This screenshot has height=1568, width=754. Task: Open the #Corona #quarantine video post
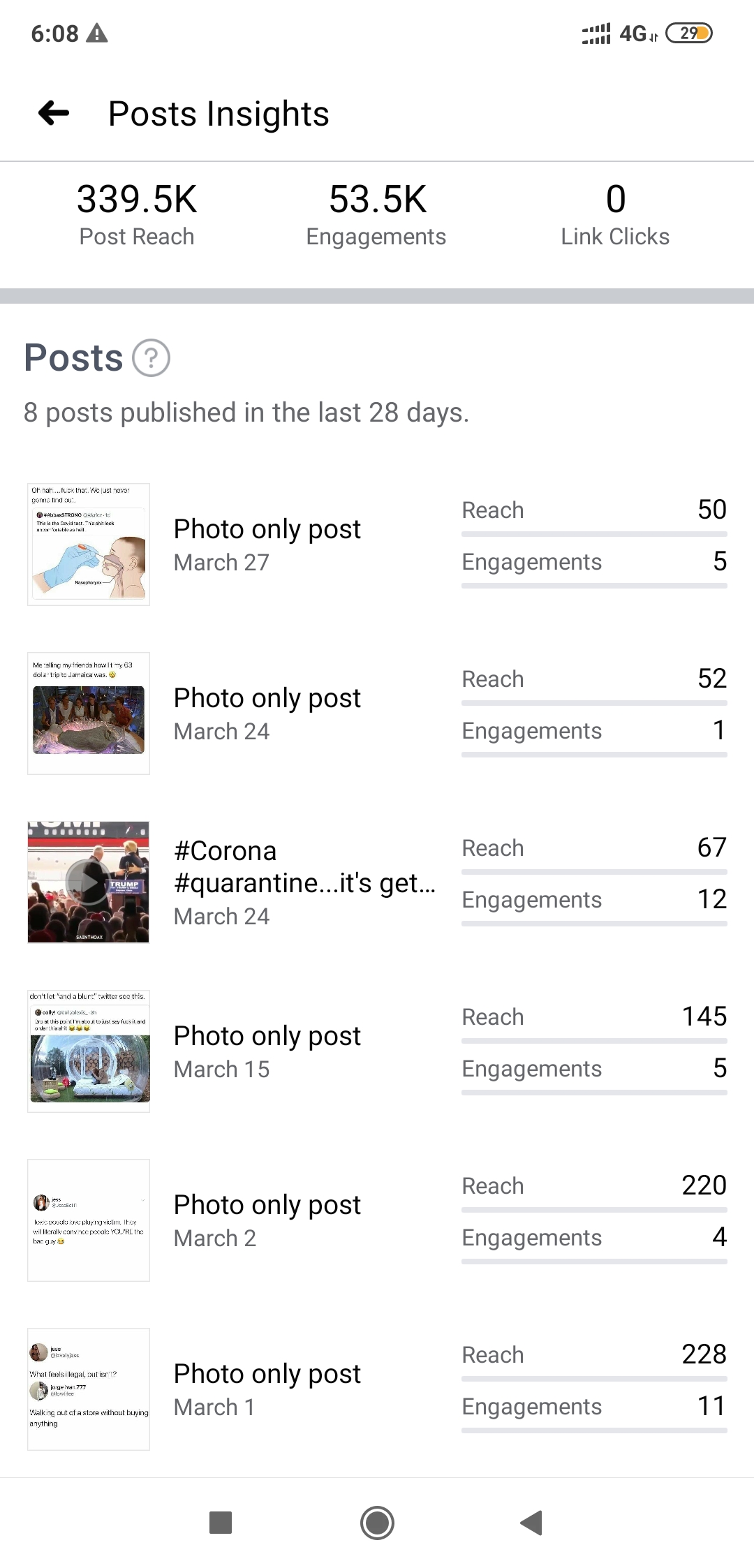377,882
